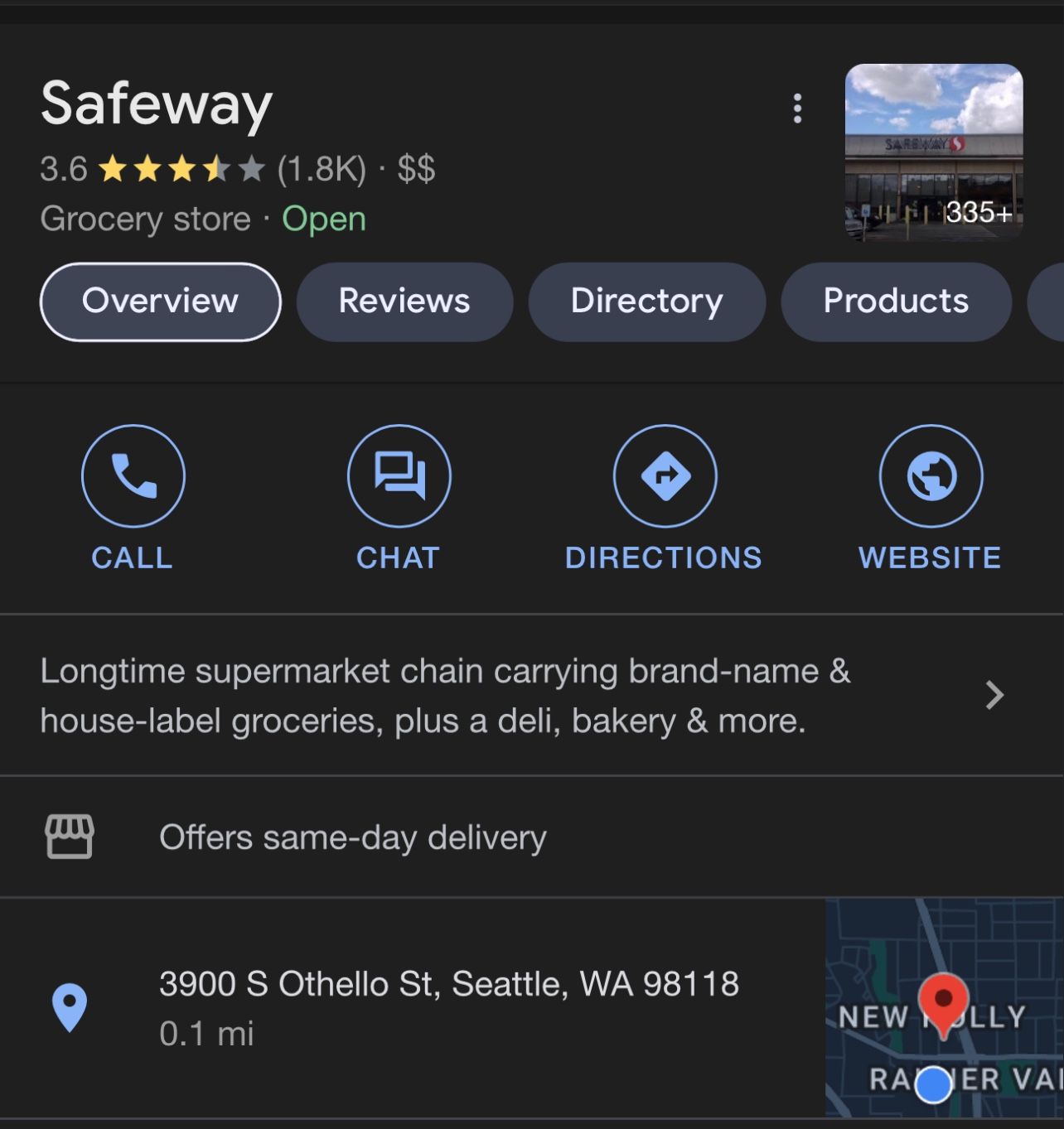Open the 3900 S Othello St address row

click(447, 1006)
